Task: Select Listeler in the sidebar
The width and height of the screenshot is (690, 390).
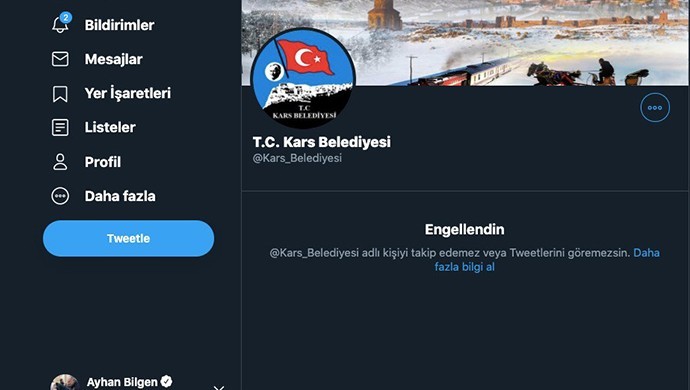Action: pos(93,127)
